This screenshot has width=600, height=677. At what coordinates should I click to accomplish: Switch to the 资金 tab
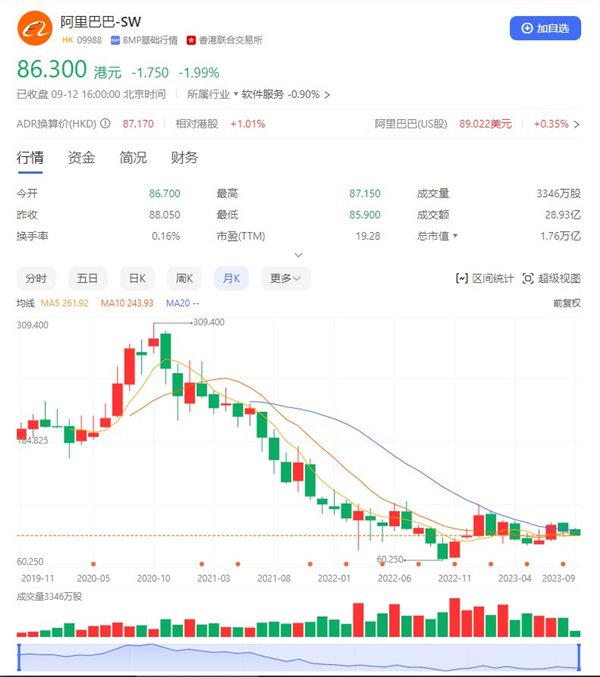click(x=82, y=158)
